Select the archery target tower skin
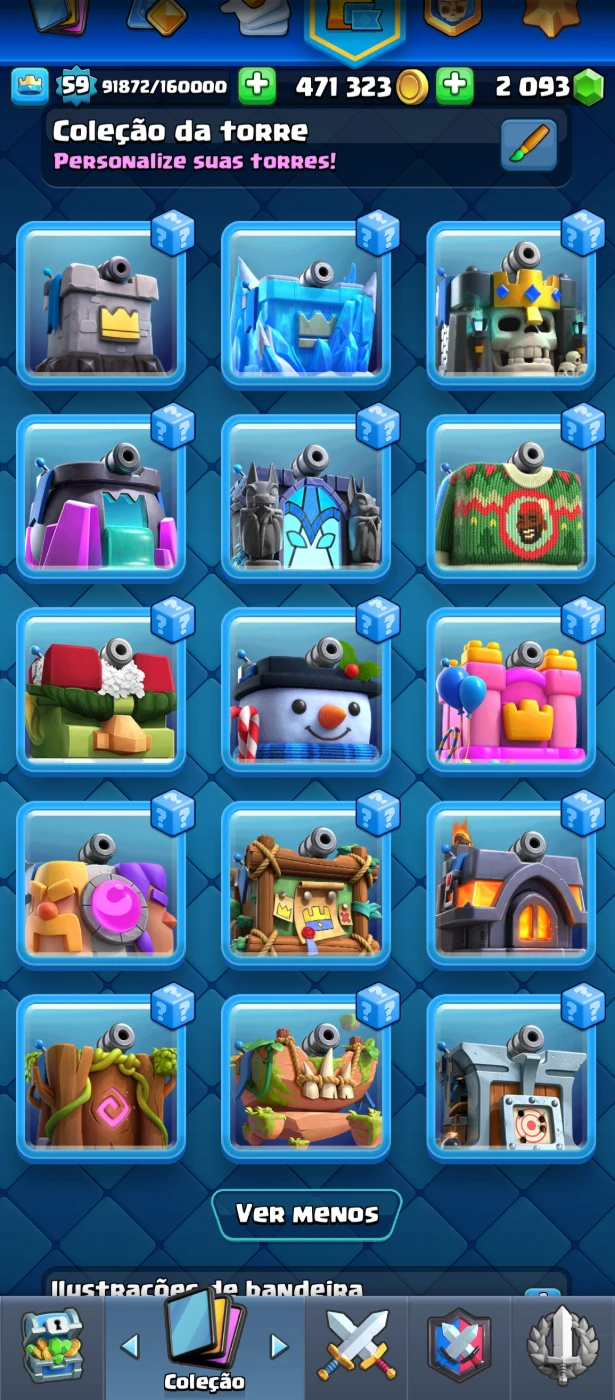Image resolution: width=615 pixels, height=1400 pixels. coord(511,1078)
